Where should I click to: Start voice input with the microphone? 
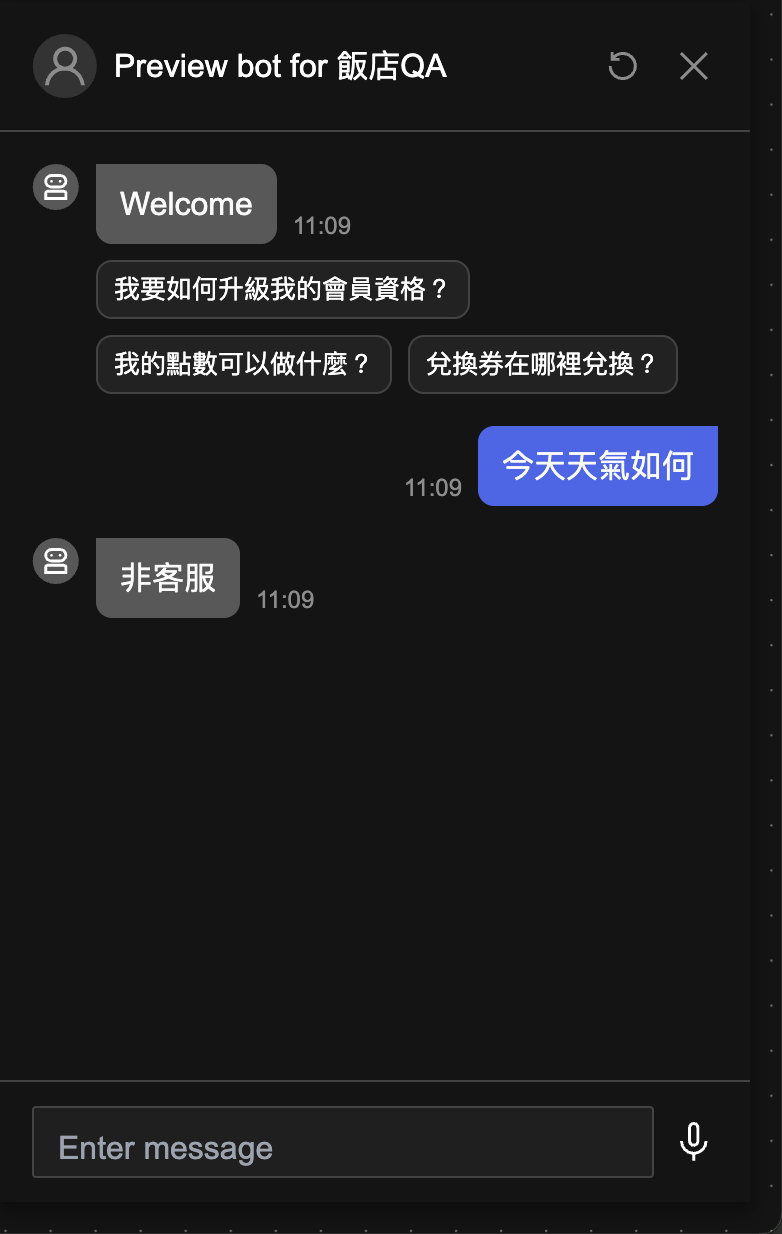click(693, 1141)
